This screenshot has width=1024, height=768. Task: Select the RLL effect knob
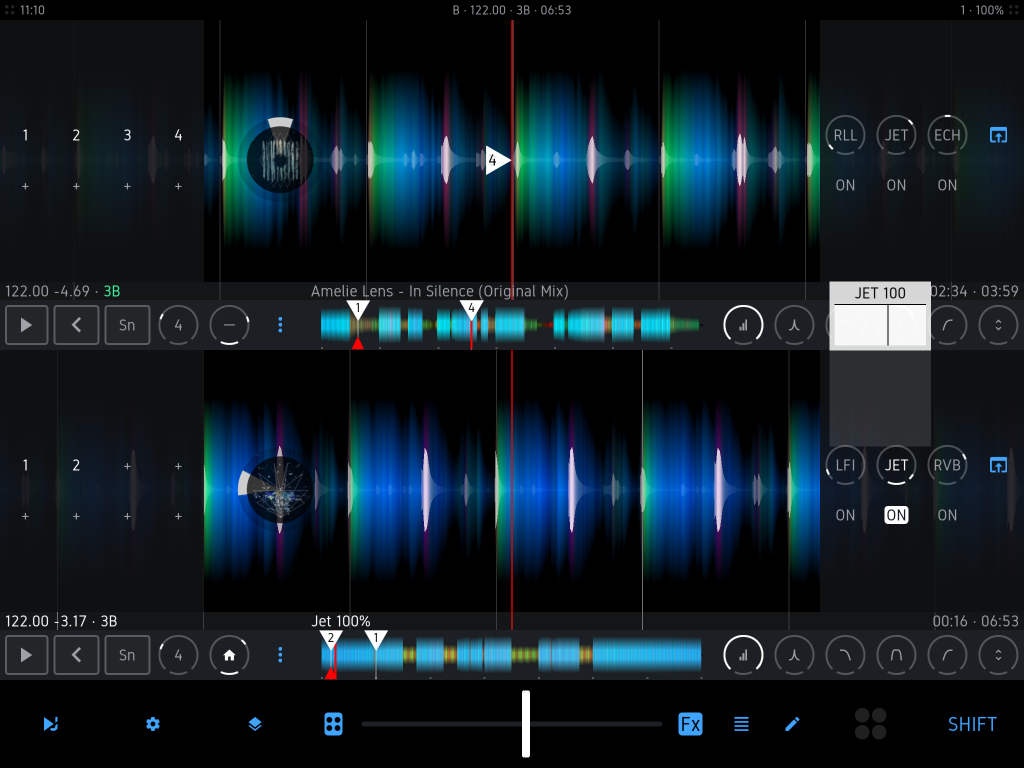845,135
